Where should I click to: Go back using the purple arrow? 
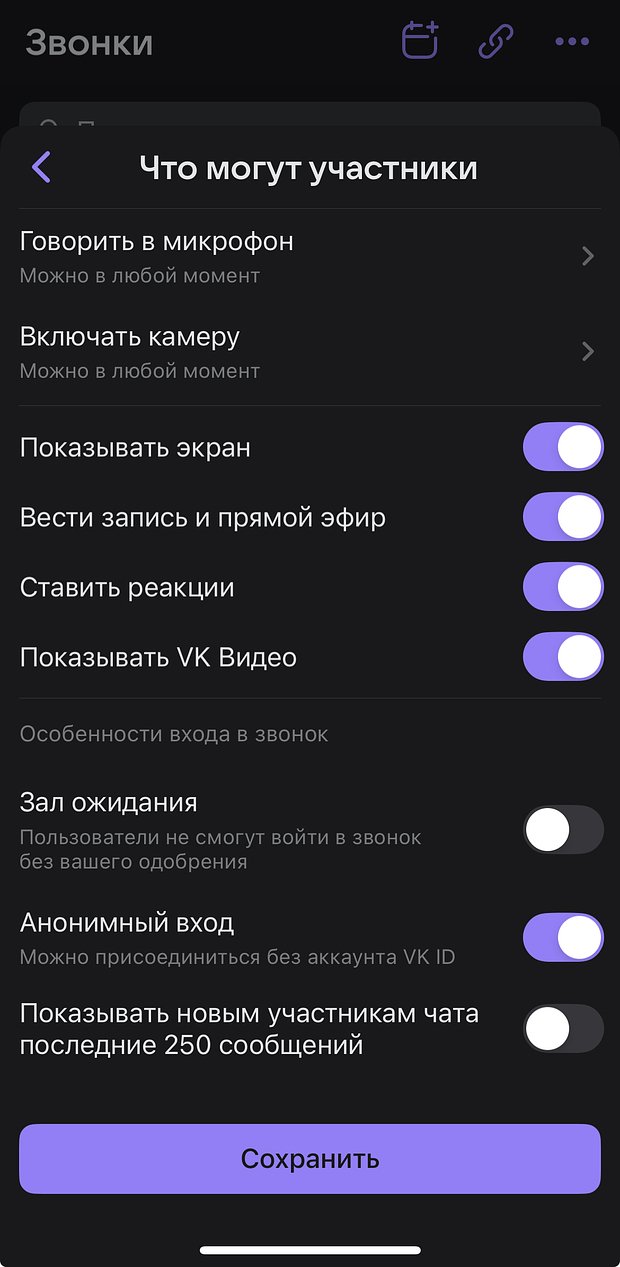[x=42, y=168]
